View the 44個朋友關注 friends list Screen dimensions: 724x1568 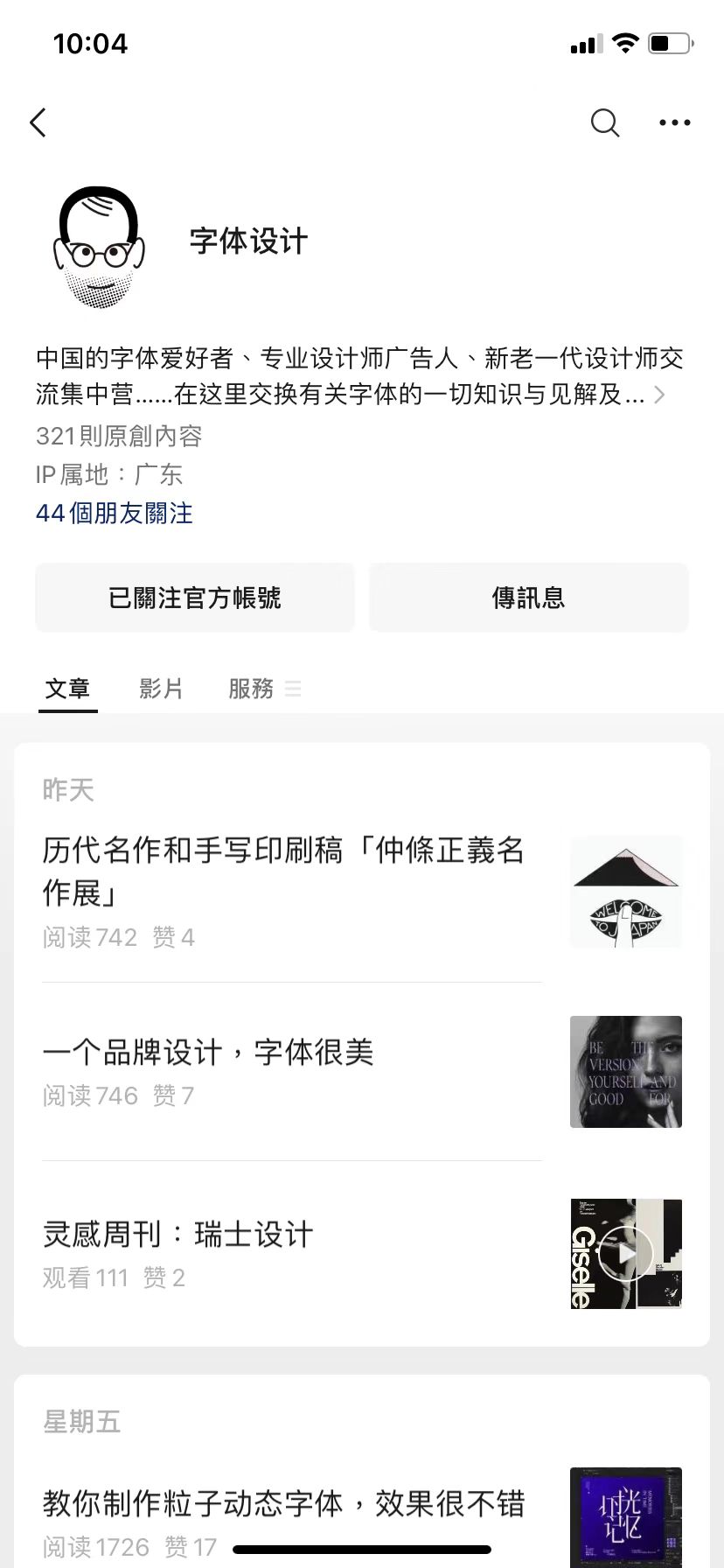click(x=115, y=513)
